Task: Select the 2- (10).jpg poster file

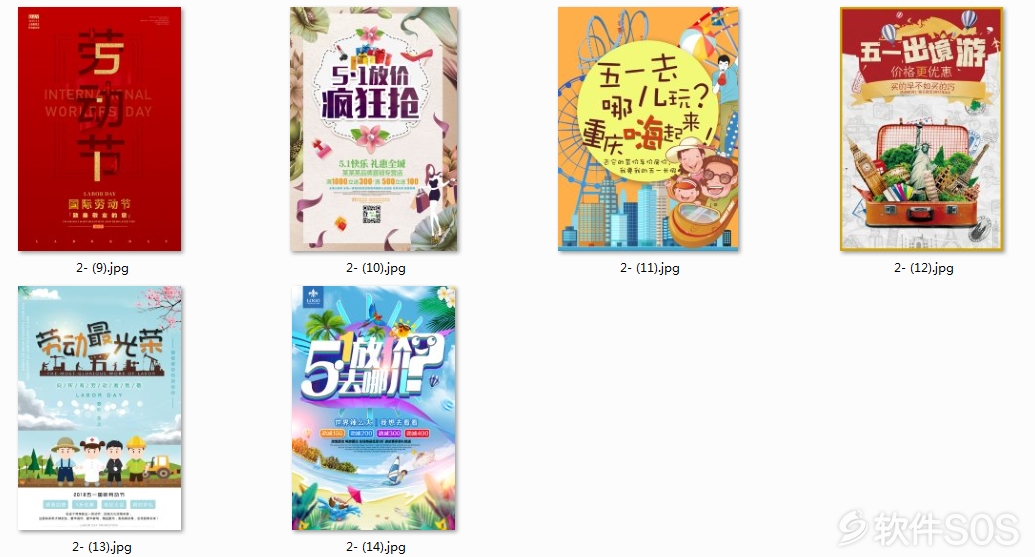Action: pos(375,129)
